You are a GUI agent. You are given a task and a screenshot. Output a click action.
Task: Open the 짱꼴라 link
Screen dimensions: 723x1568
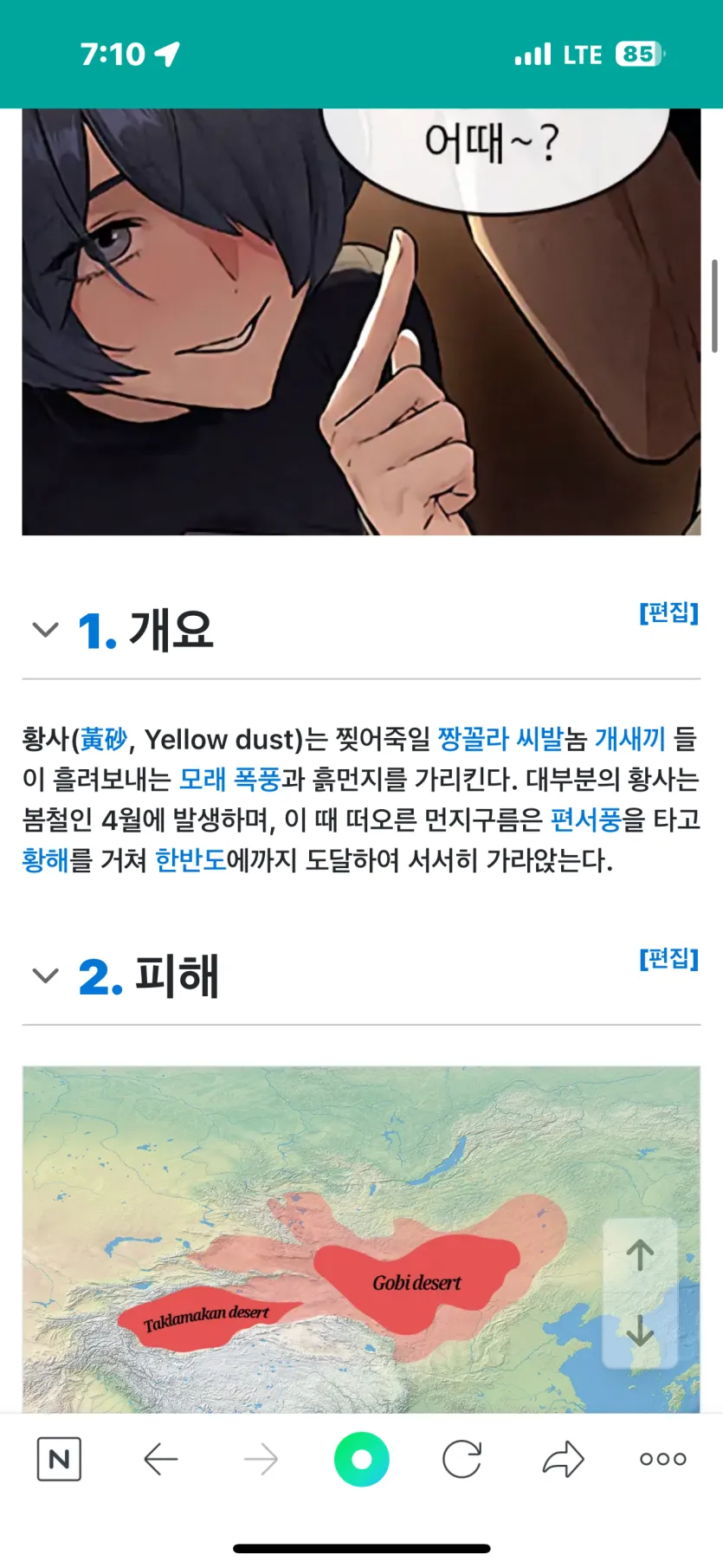(x=473, y=740)
